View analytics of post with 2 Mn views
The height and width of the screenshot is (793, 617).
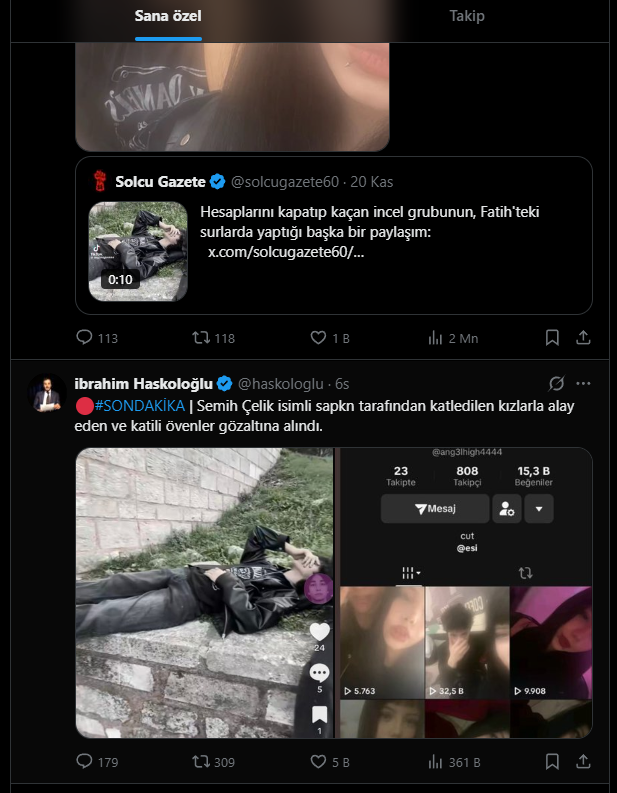pyautogui.click(x=435, y=338)
